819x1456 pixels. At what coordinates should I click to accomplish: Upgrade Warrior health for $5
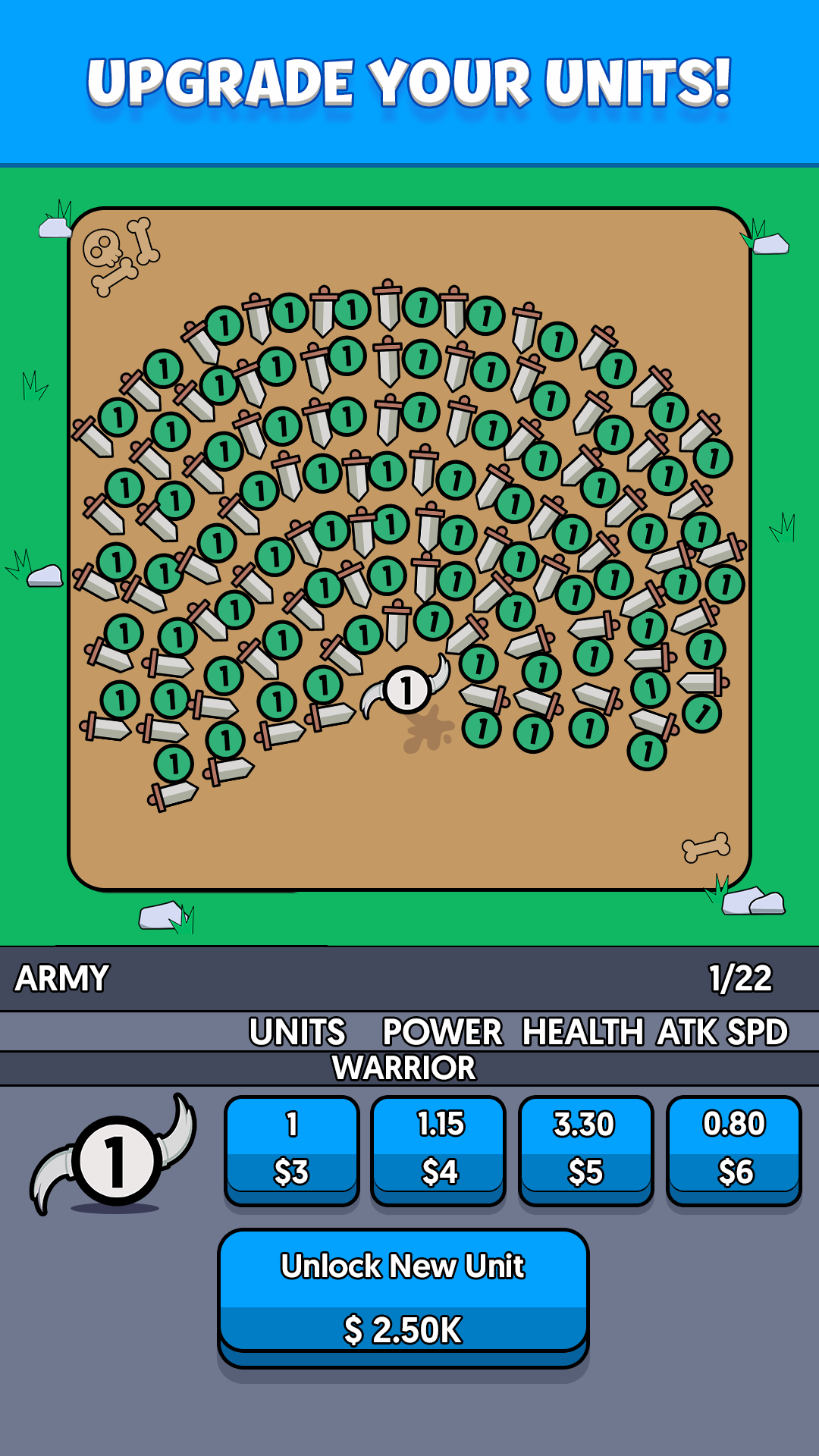pos(585,1149)
